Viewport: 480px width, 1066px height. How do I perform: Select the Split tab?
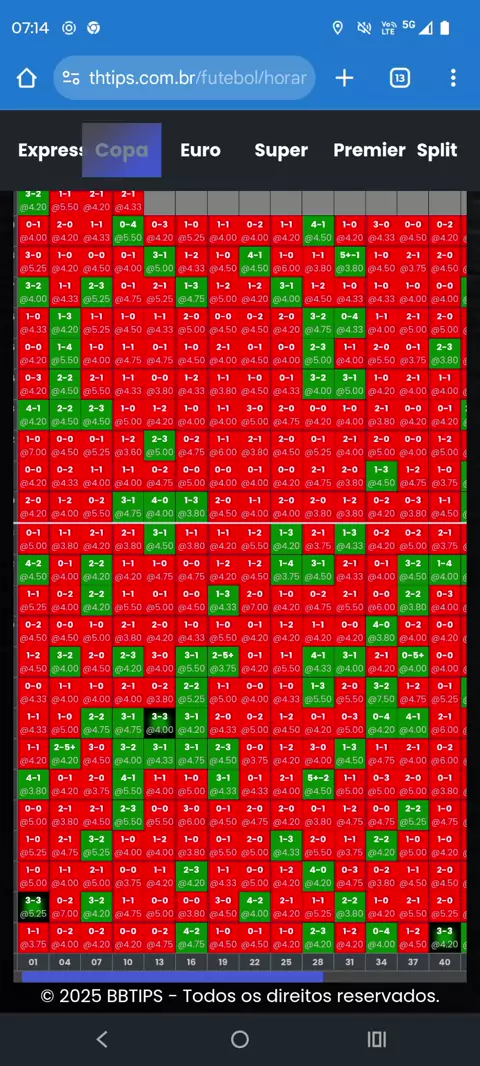point(437,150)
